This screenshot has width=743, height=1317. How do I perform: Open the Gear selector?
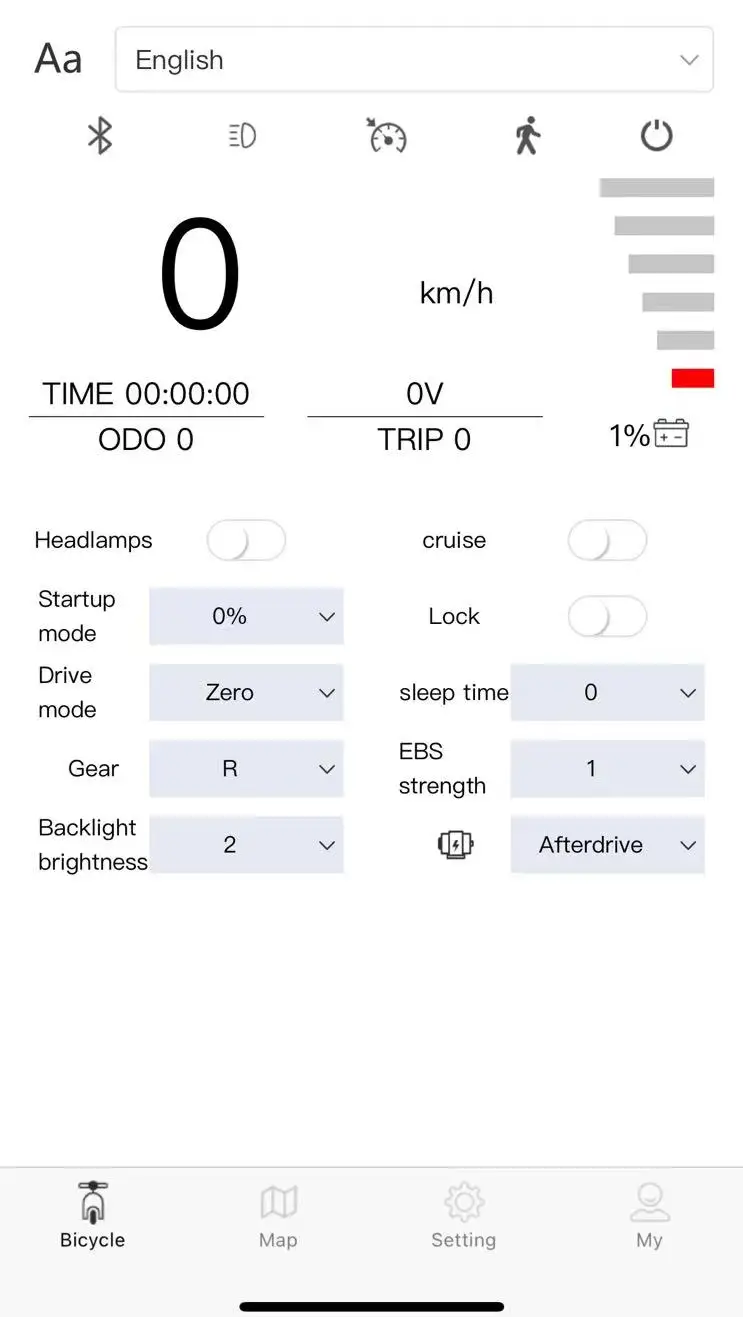[246, 769]
